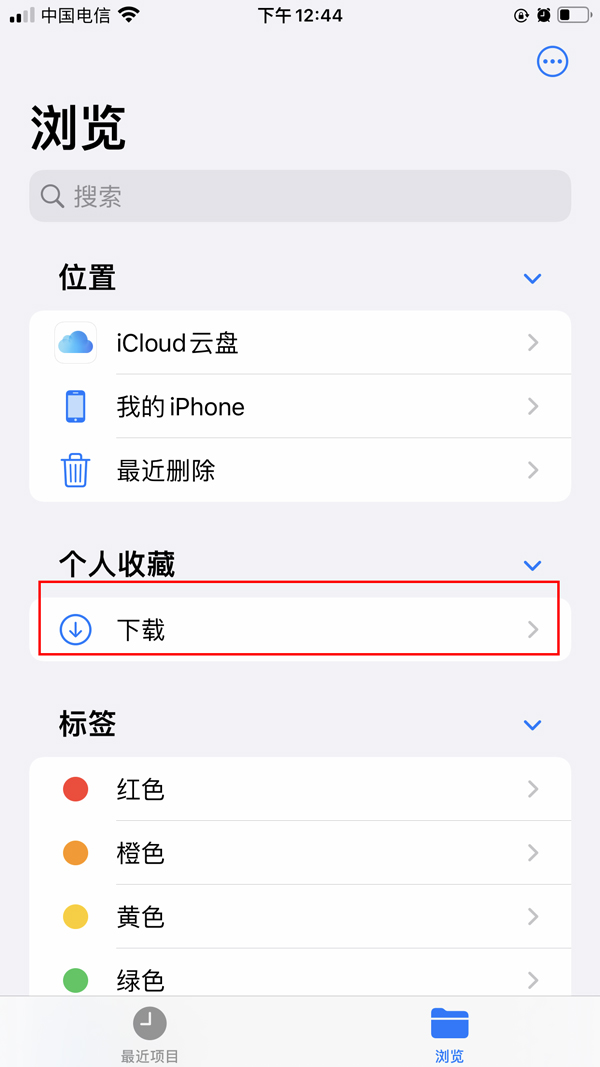Image resolution: width=600 pixels, height=1067 pixels.
Task: Collapse the 个人收藏 section
Action: tap(532, 566)
